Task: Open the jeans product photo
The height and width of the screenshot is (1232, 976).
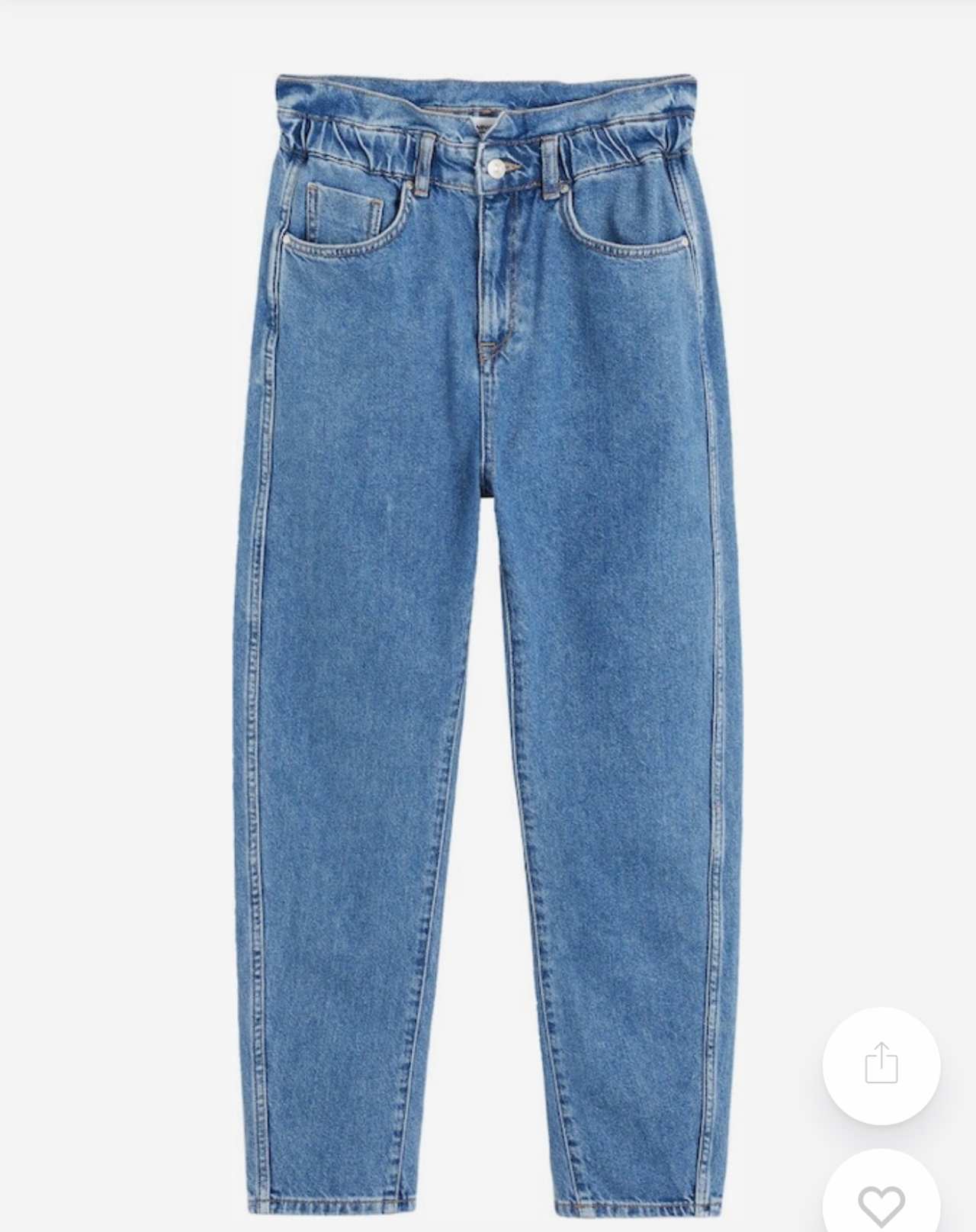Action: [488, 610]
